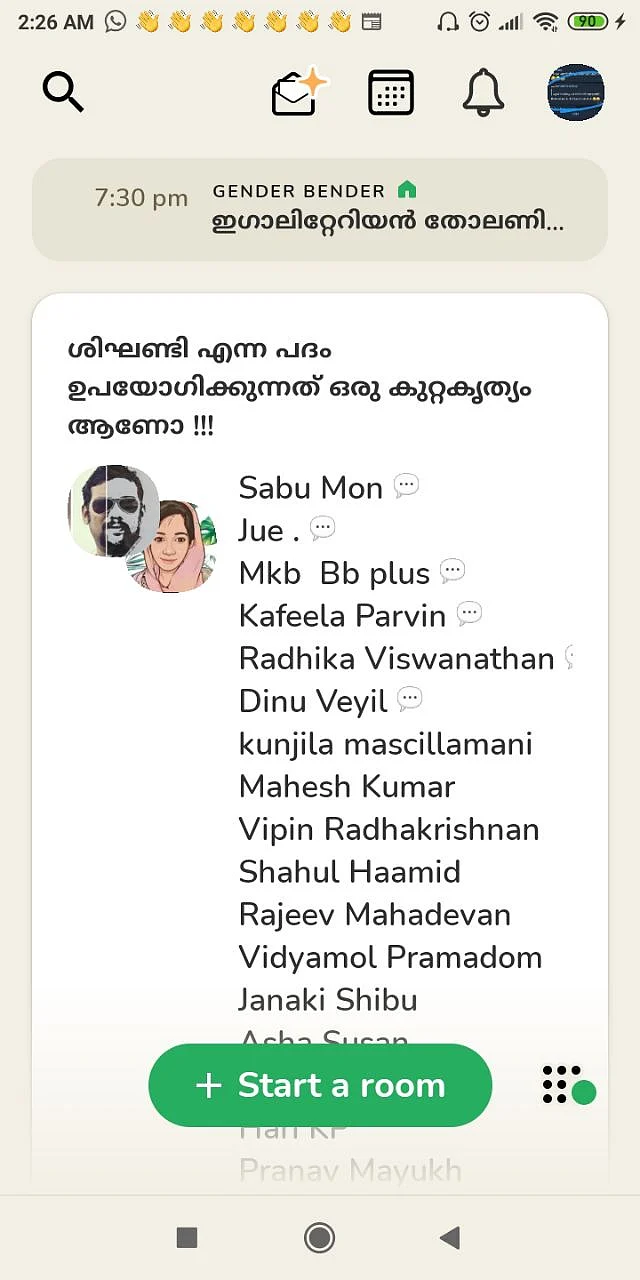Open the 7:30 pm Gender Bender event
Screen dimensions: 640x1280
pos(320,208)
